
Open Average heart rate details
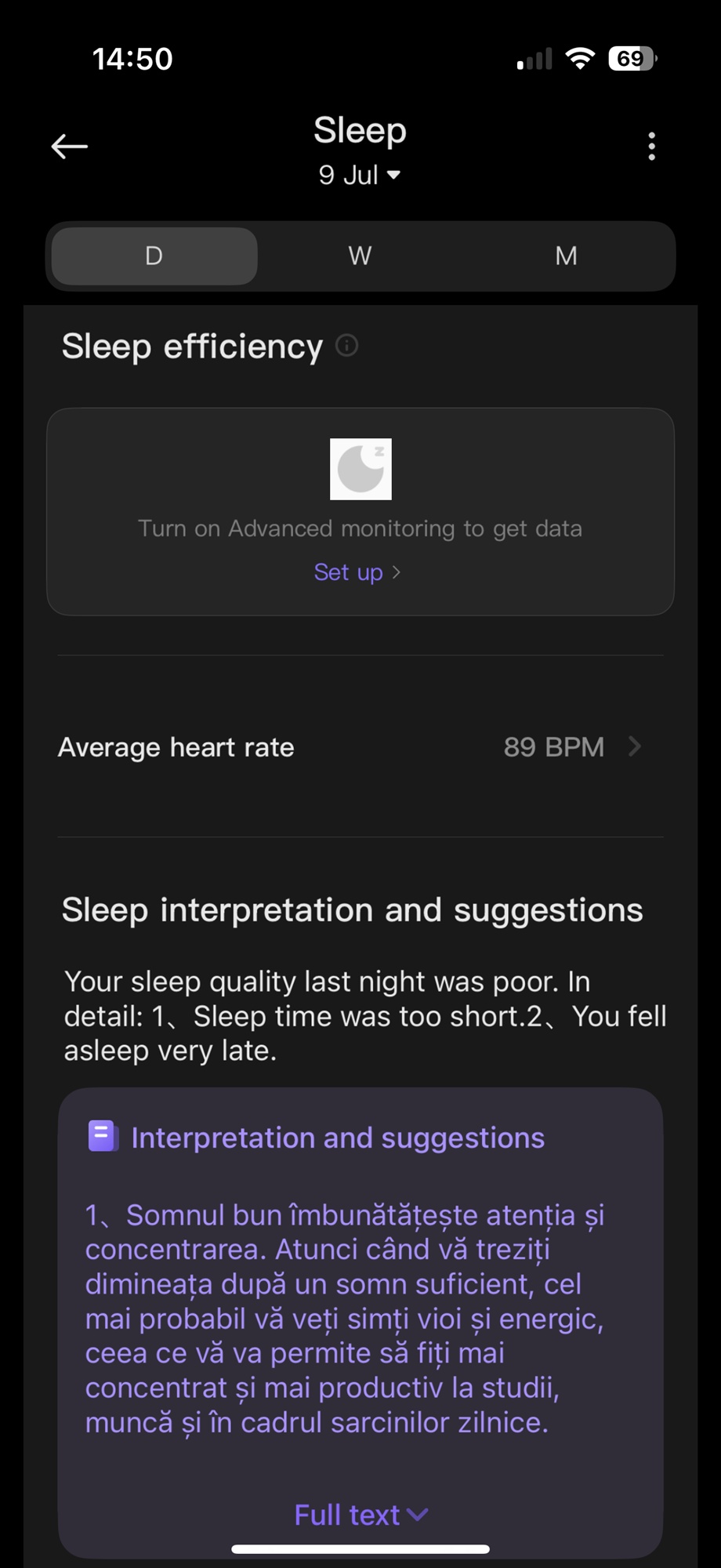tap(360, 747)
